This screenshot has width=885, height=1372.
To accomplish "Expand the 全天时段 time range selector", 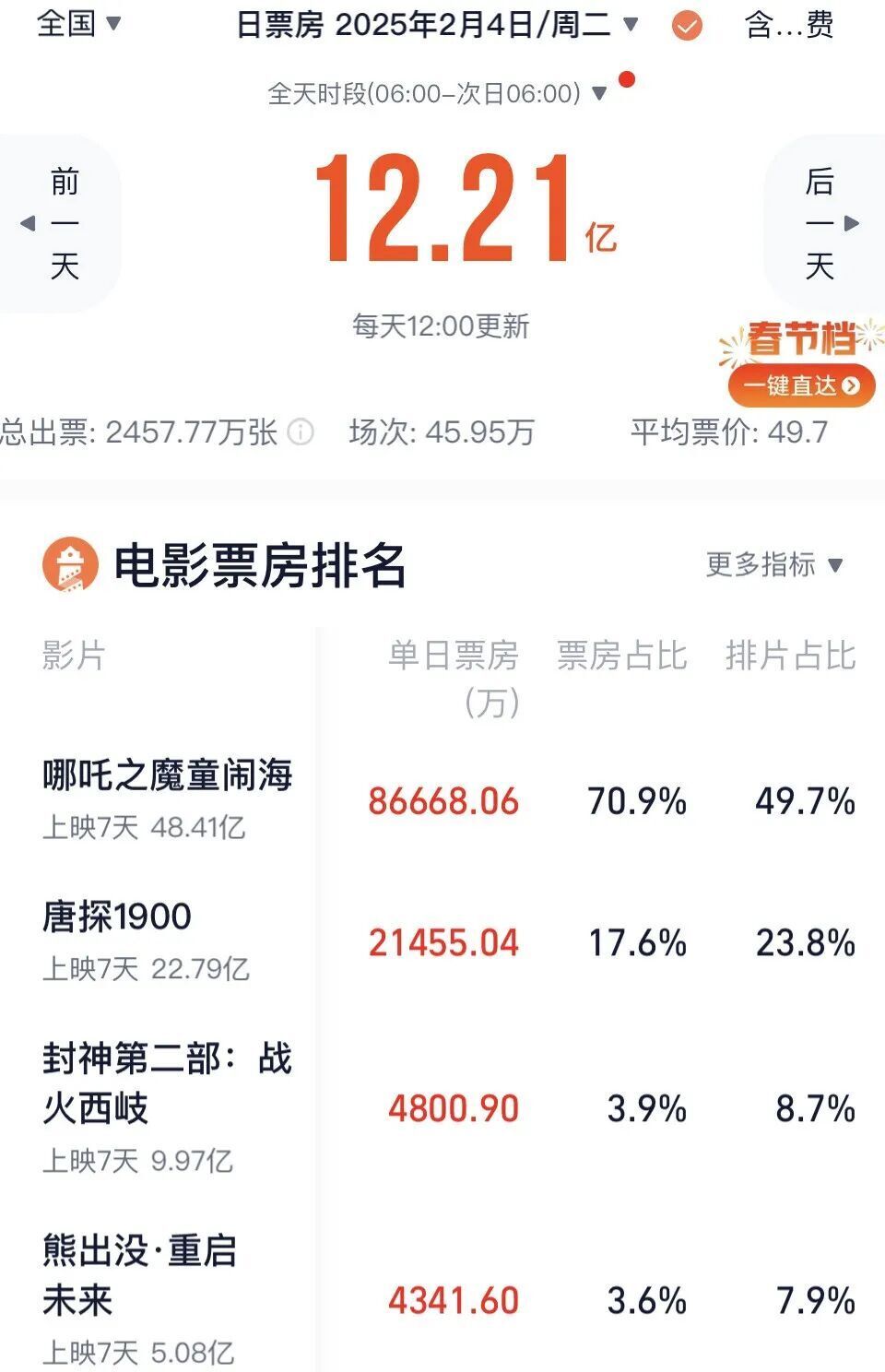I will click(x=436, y=93).
